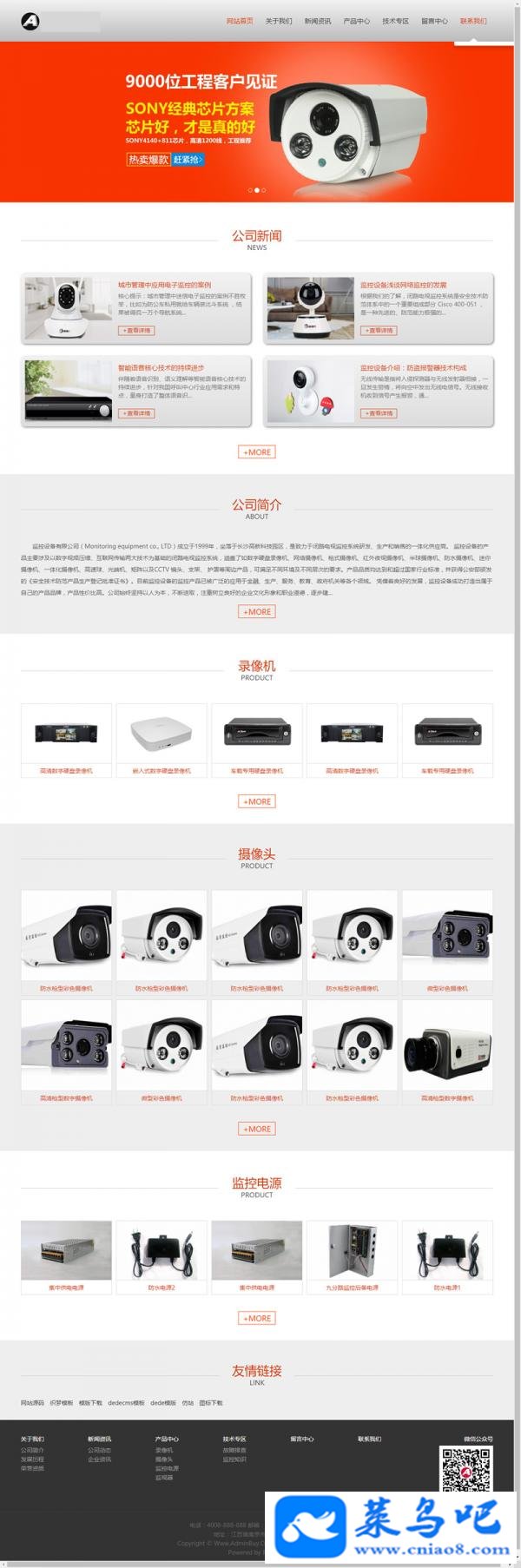Tap +MORE under 监控电源 section
This screenshot has height=1568, width=521.
coord(257,1318)
